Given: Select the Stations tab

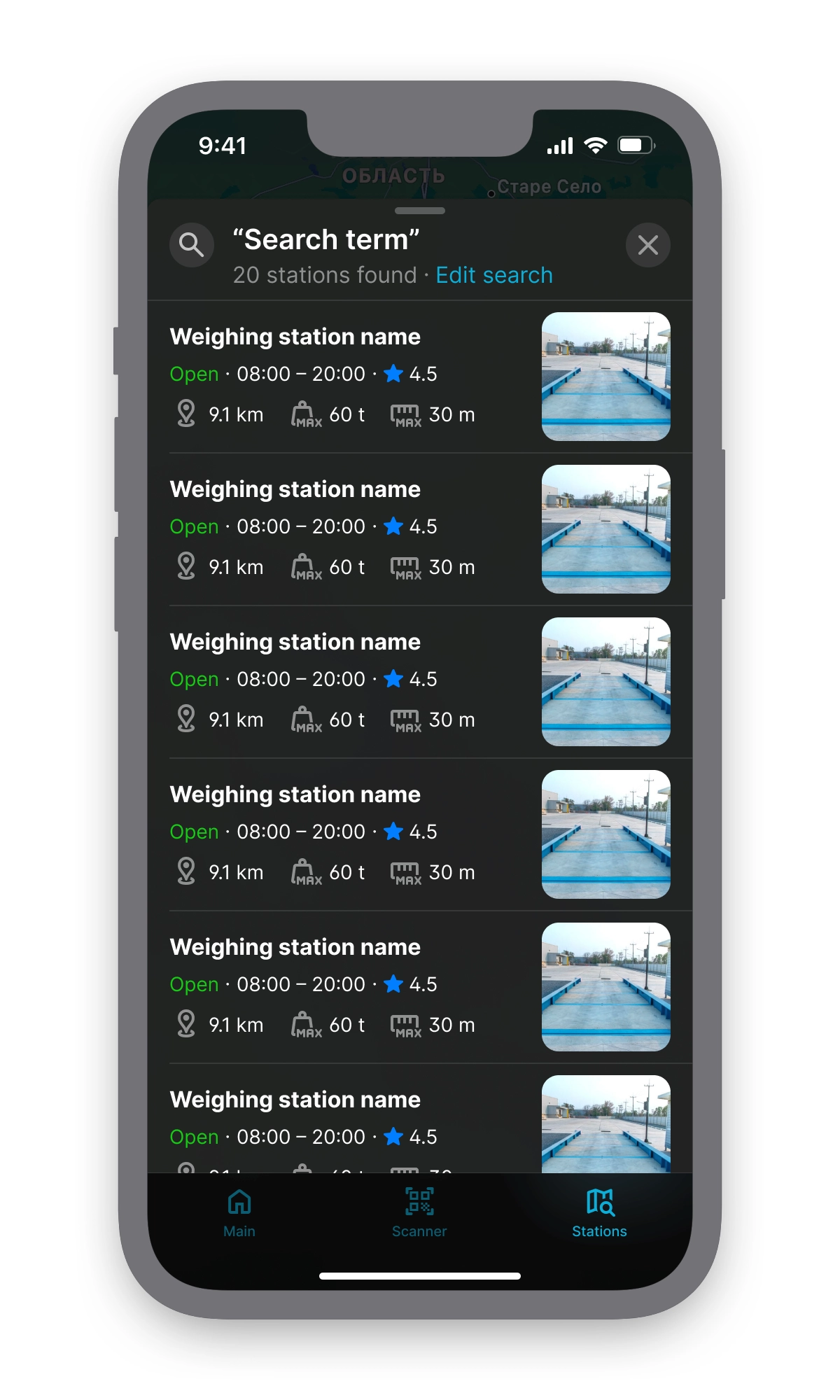Looking at the screenshot, I should tap(599, 1212).
